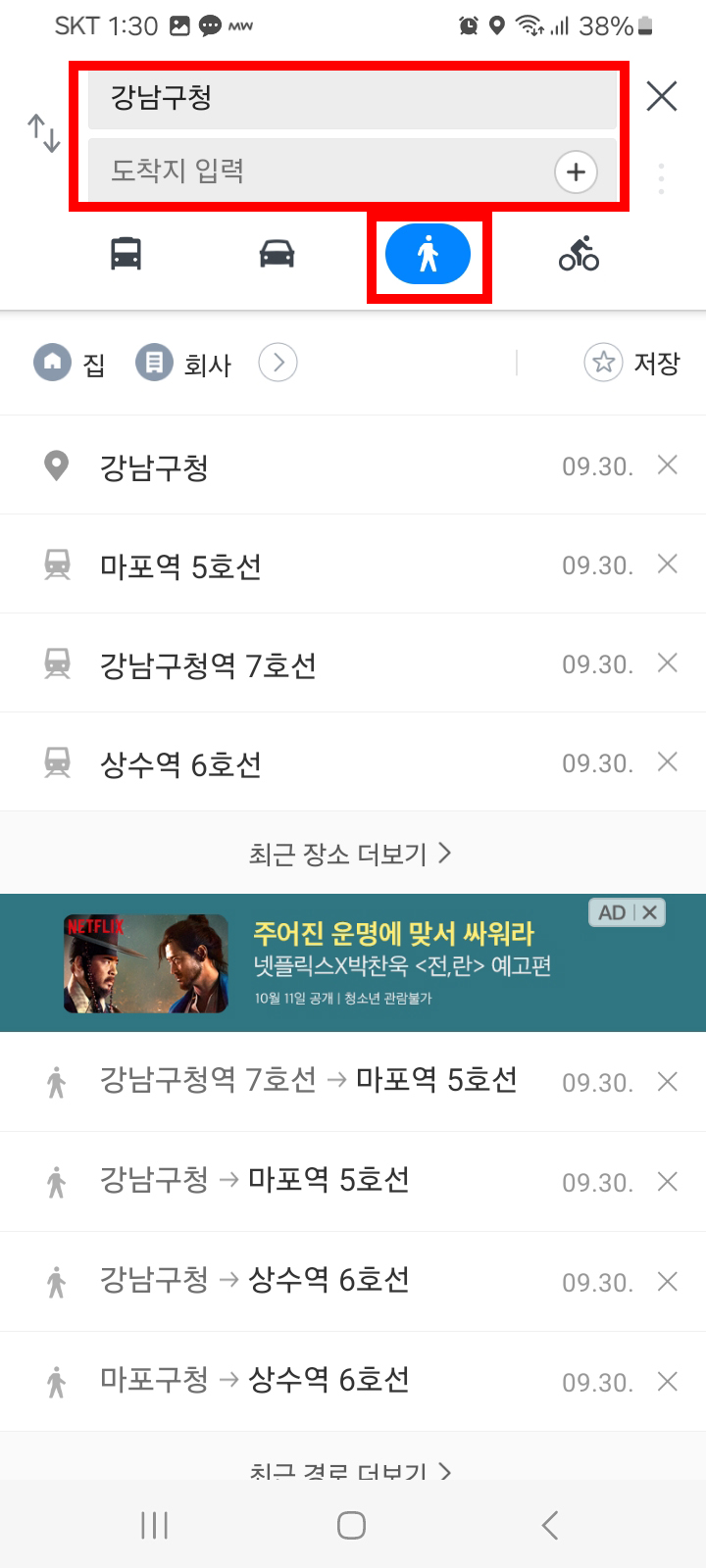Toggle the walking route mode

tap(429, 253)
